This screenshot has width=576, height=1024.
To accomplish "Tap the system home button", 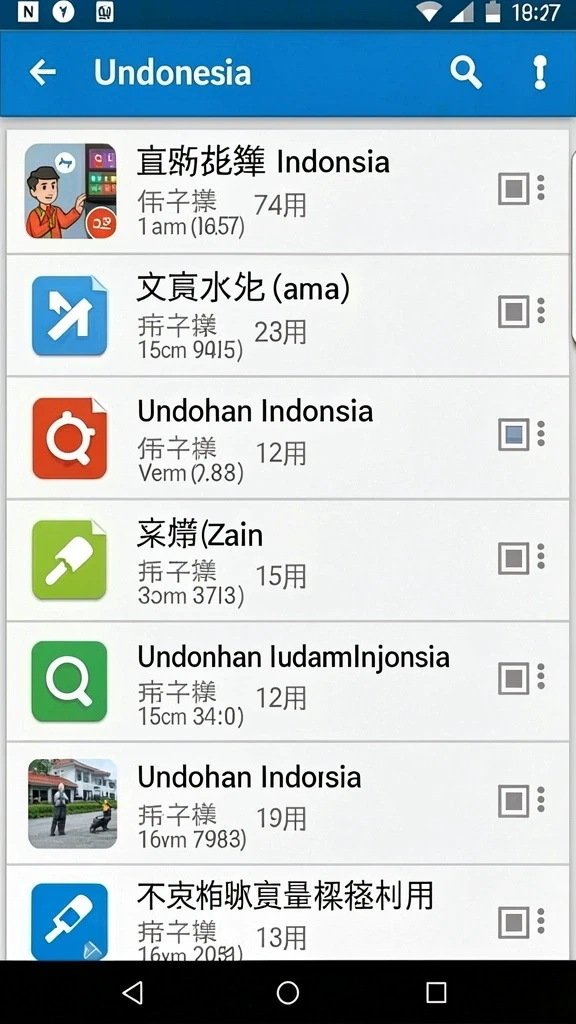I will coord(287,993).
